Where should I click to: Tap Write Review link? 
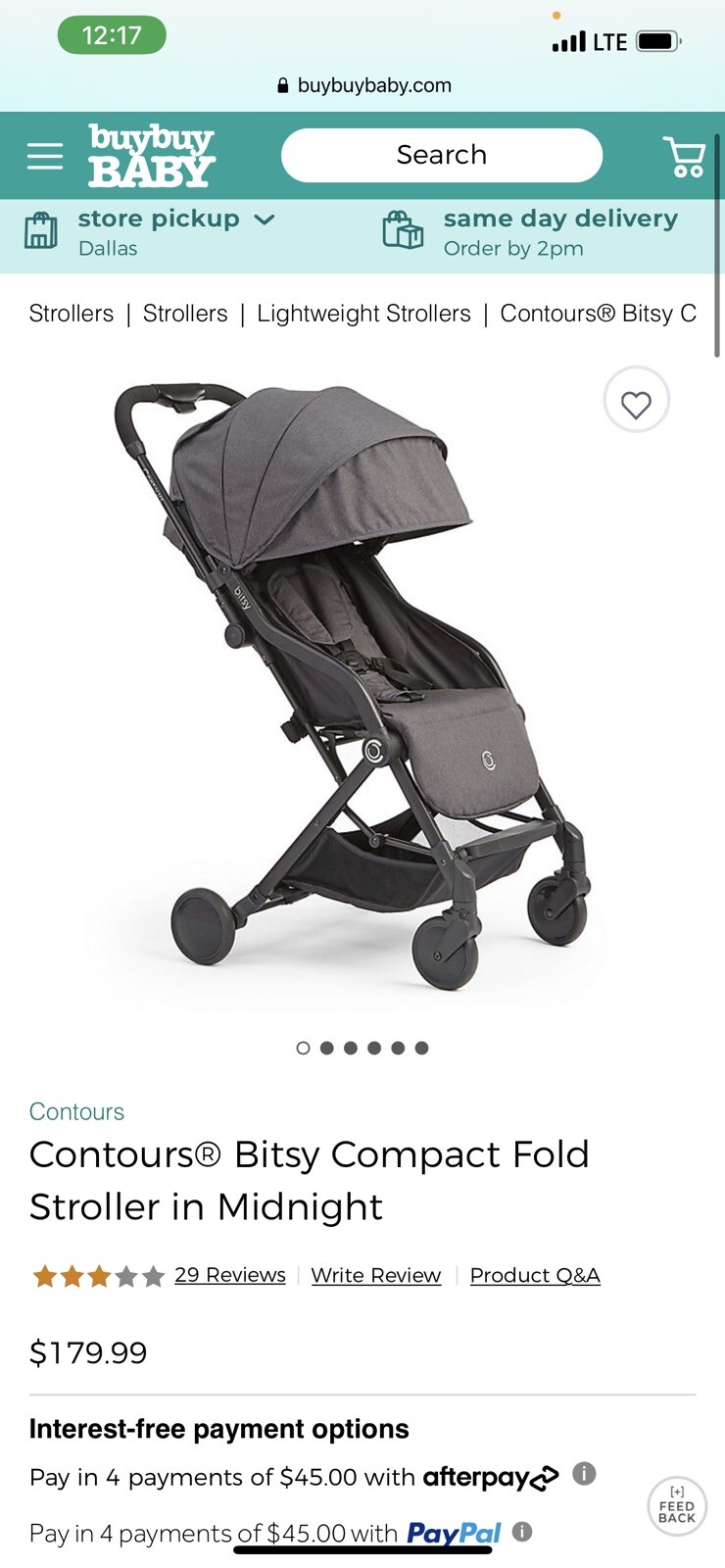(376, 1275)
